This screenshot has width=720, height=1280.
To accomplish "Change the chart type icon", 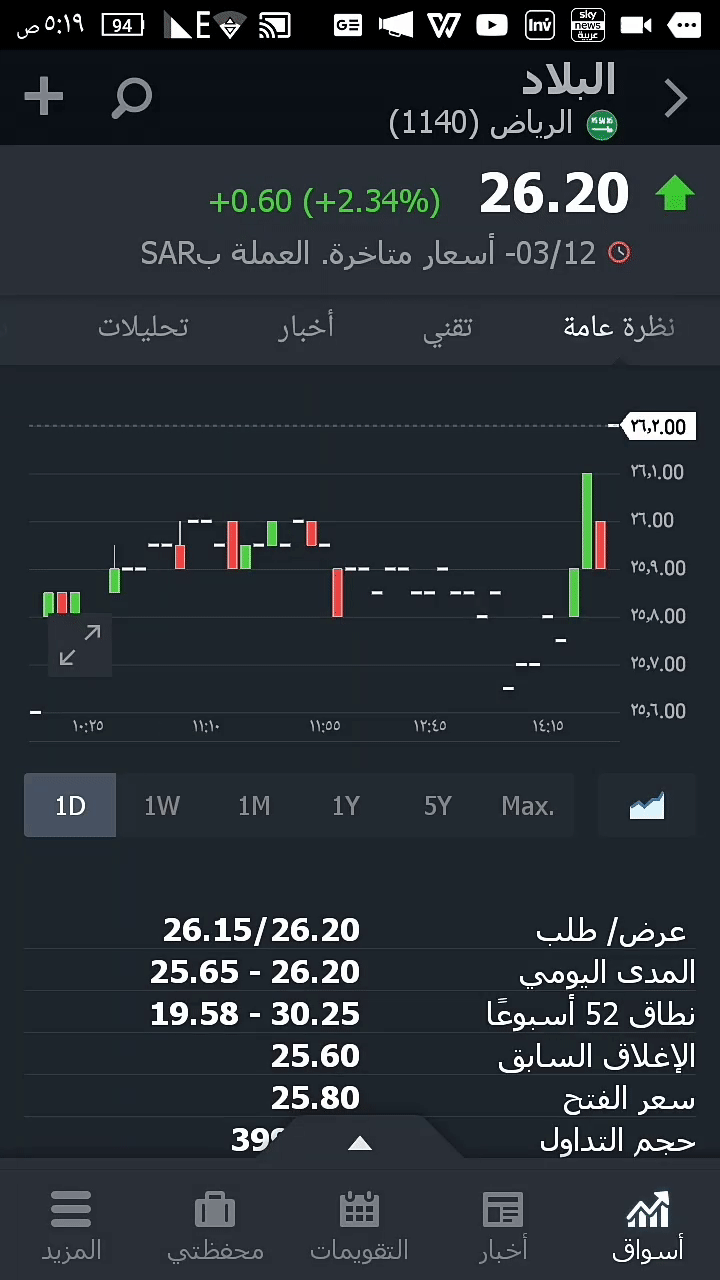I will pos(647,805).
